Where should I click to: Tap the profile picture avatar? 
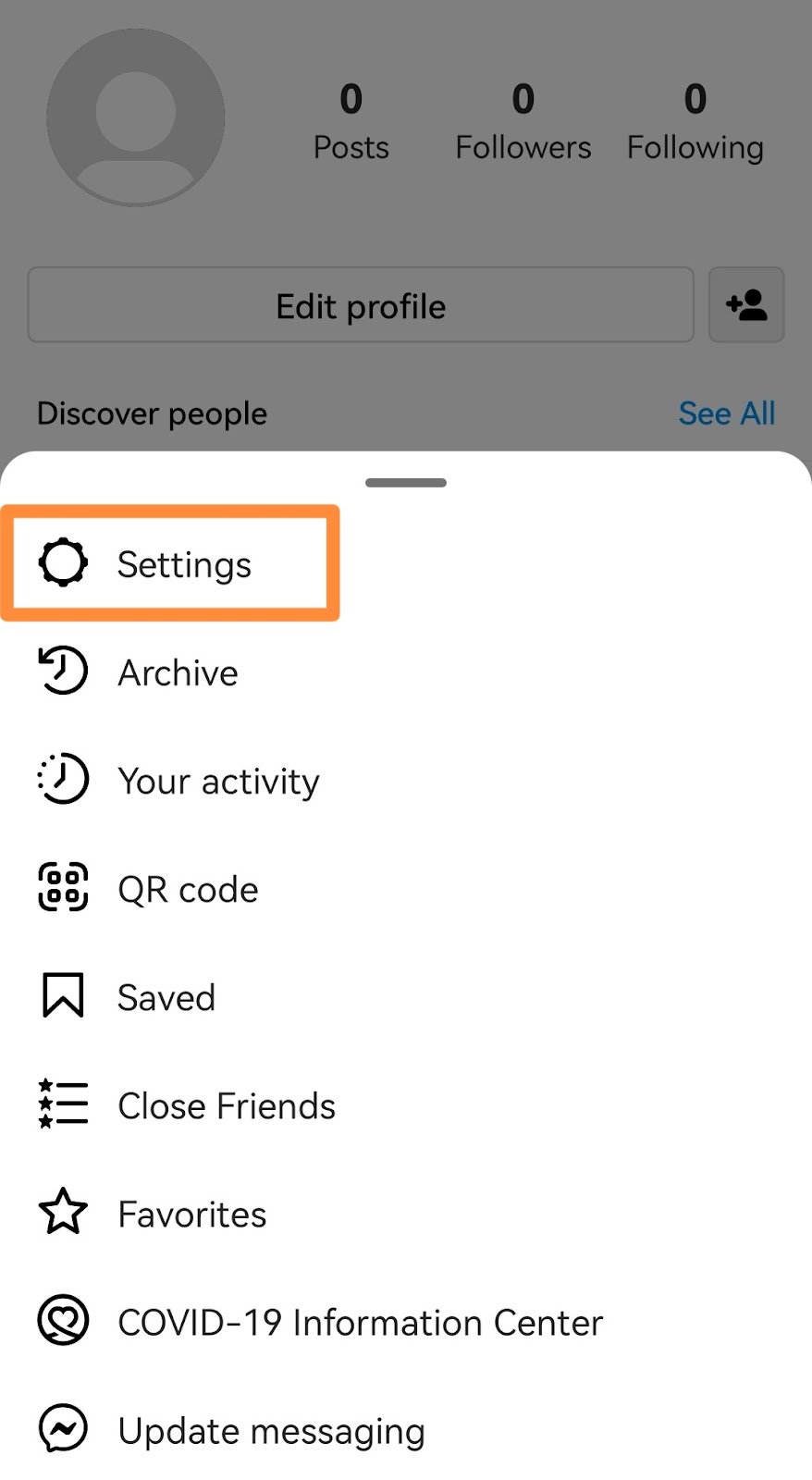(136, 117)
